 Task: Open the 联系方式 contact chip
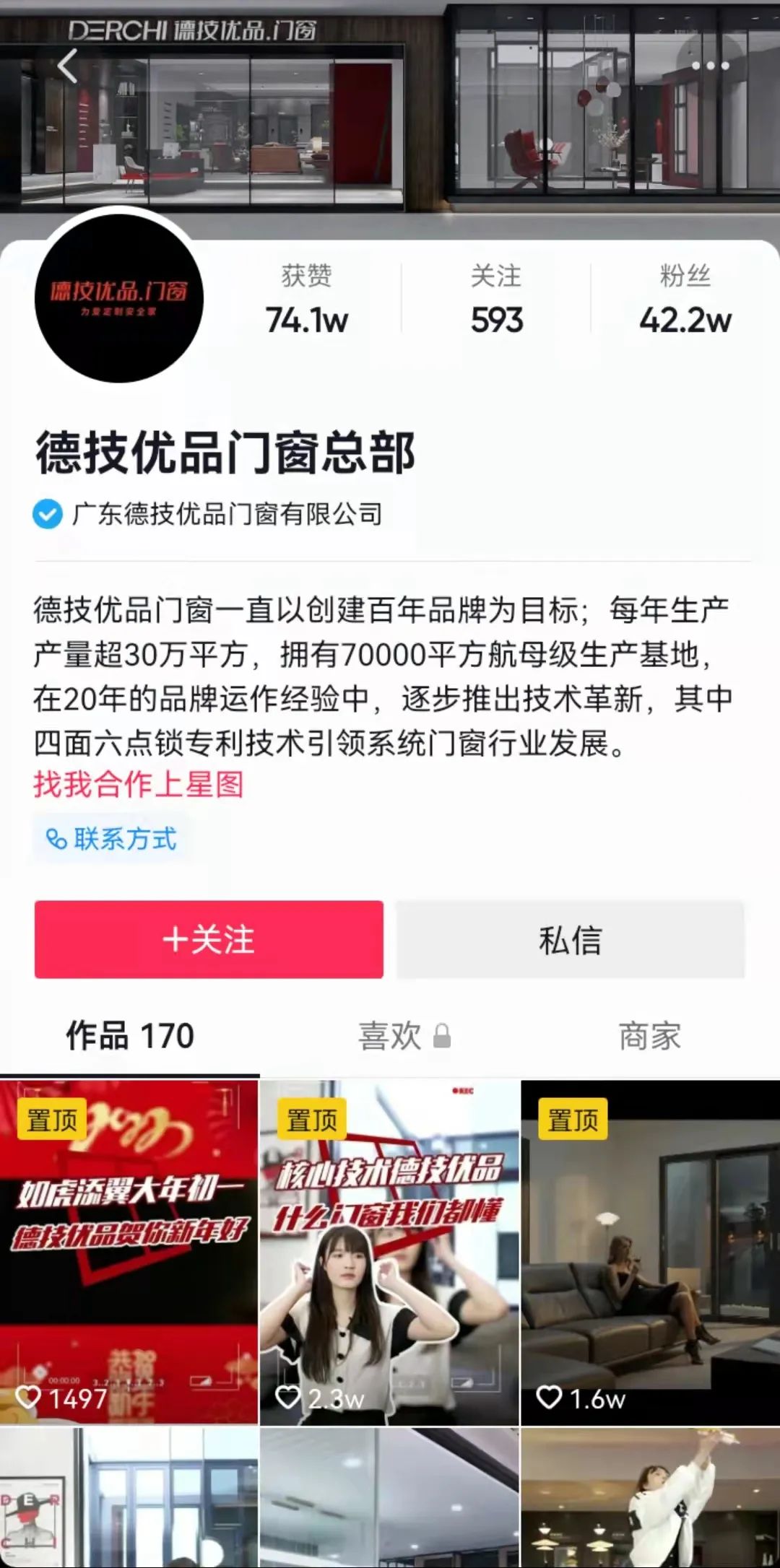pyautogui.click(x=112, y=839)
